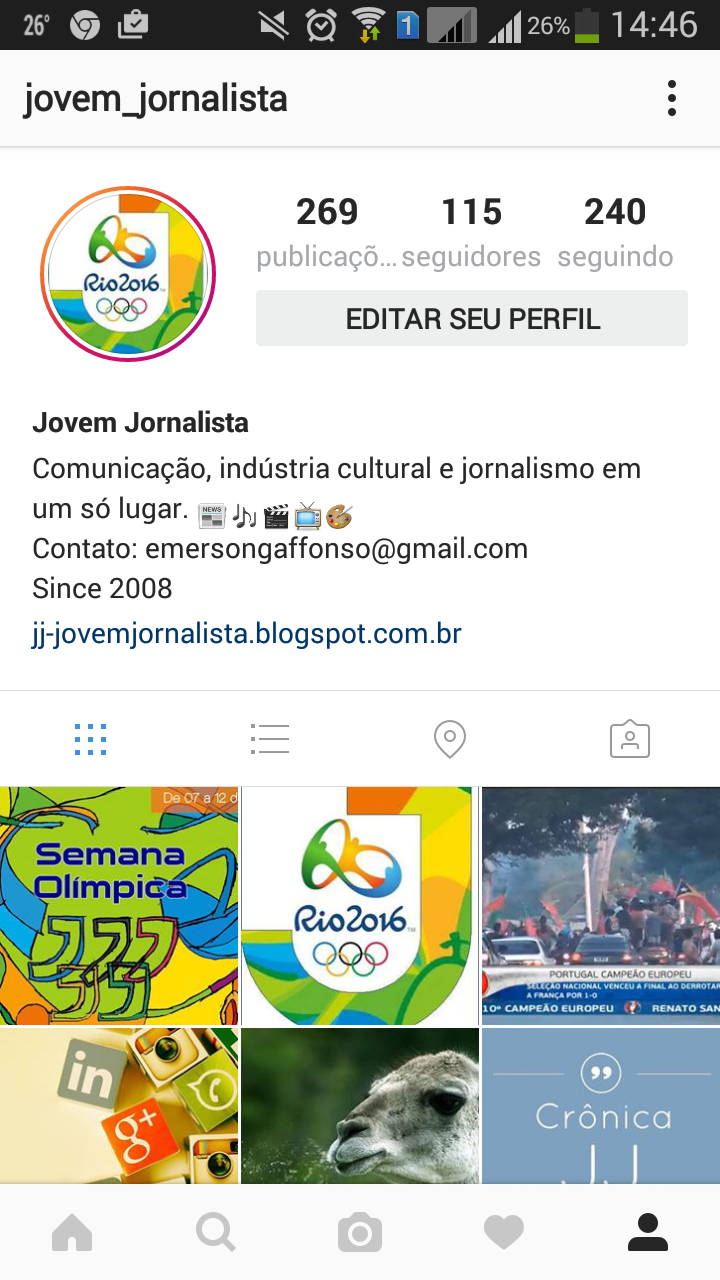This screenshot has height=1280, width=720.
Task: Open the camera to post
Action: point(360,1233)
